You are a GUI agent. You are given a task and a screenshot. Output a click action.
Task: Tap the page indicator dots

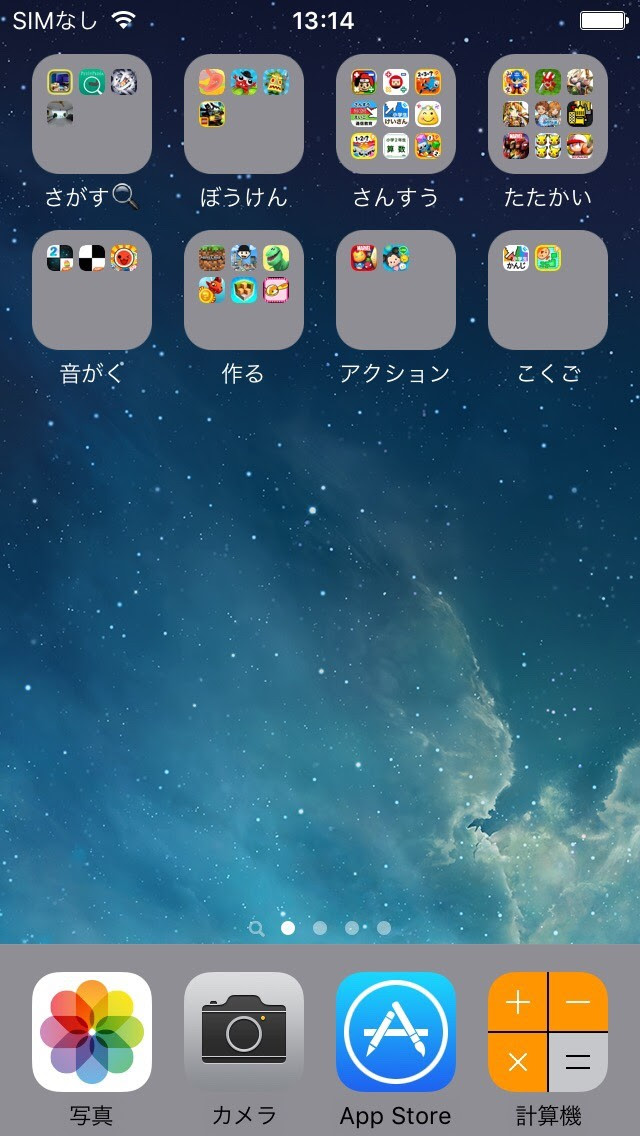(x=320, y=928)
